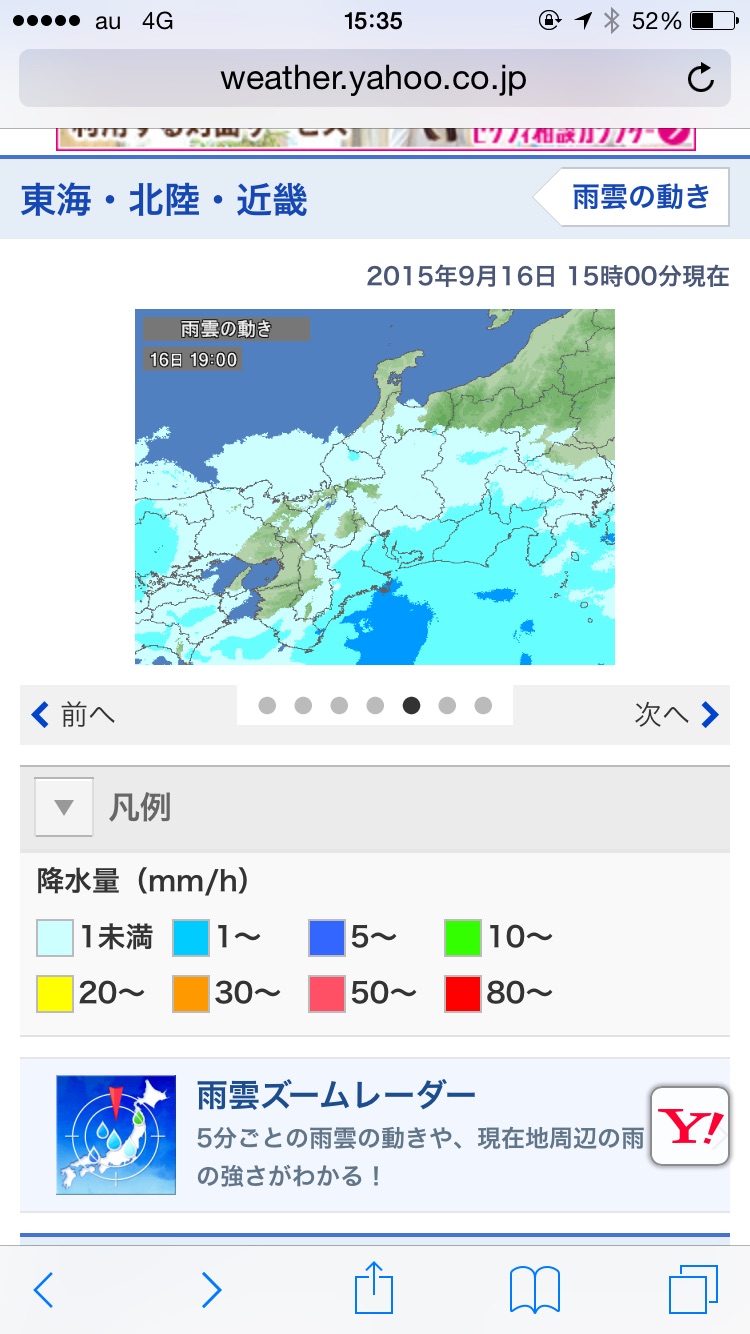Image resolution: width=750 pixels, height=1334 pixels.
Task: Open Safari bookmarks
Action: tap(535, 1289)
